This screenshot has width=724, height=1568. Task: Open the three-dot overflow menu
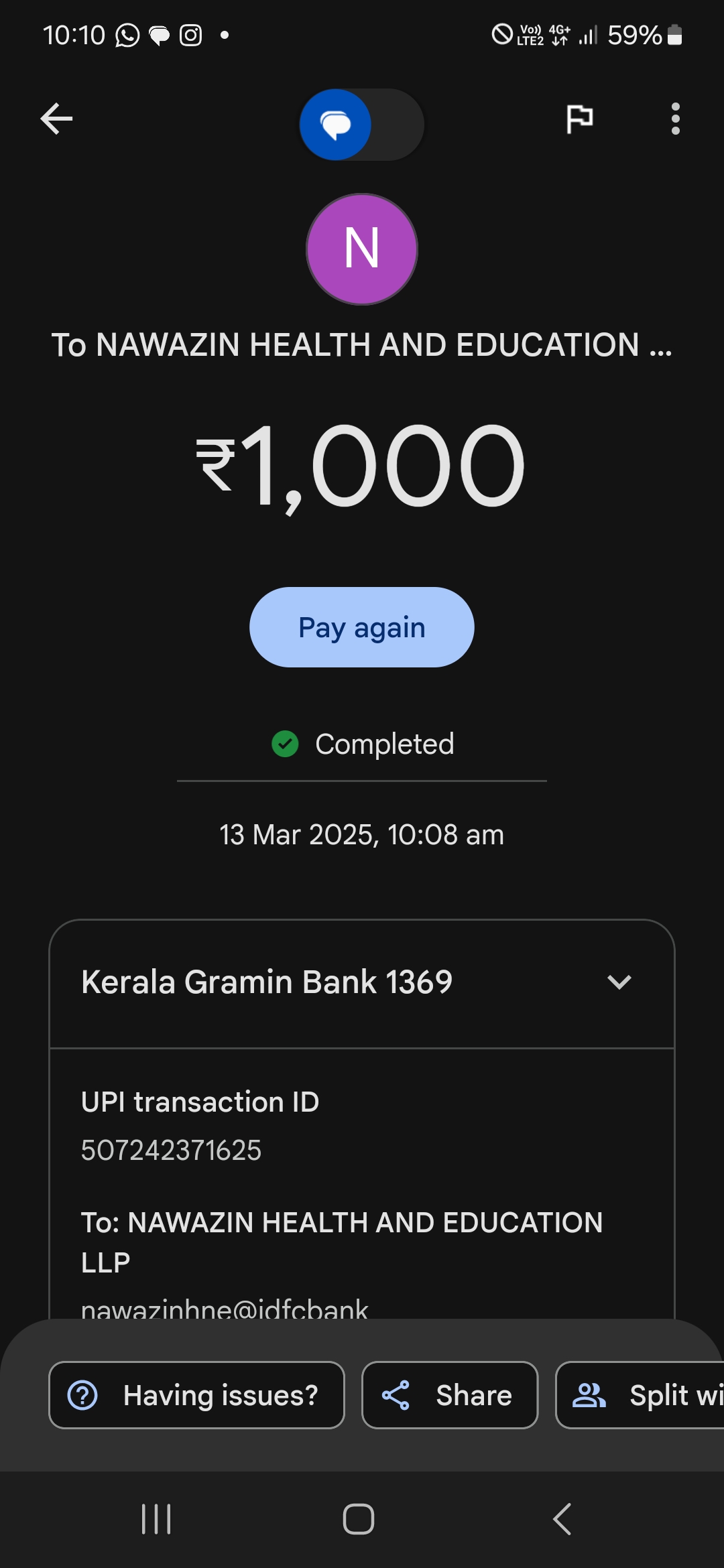[x=675, y=119]
